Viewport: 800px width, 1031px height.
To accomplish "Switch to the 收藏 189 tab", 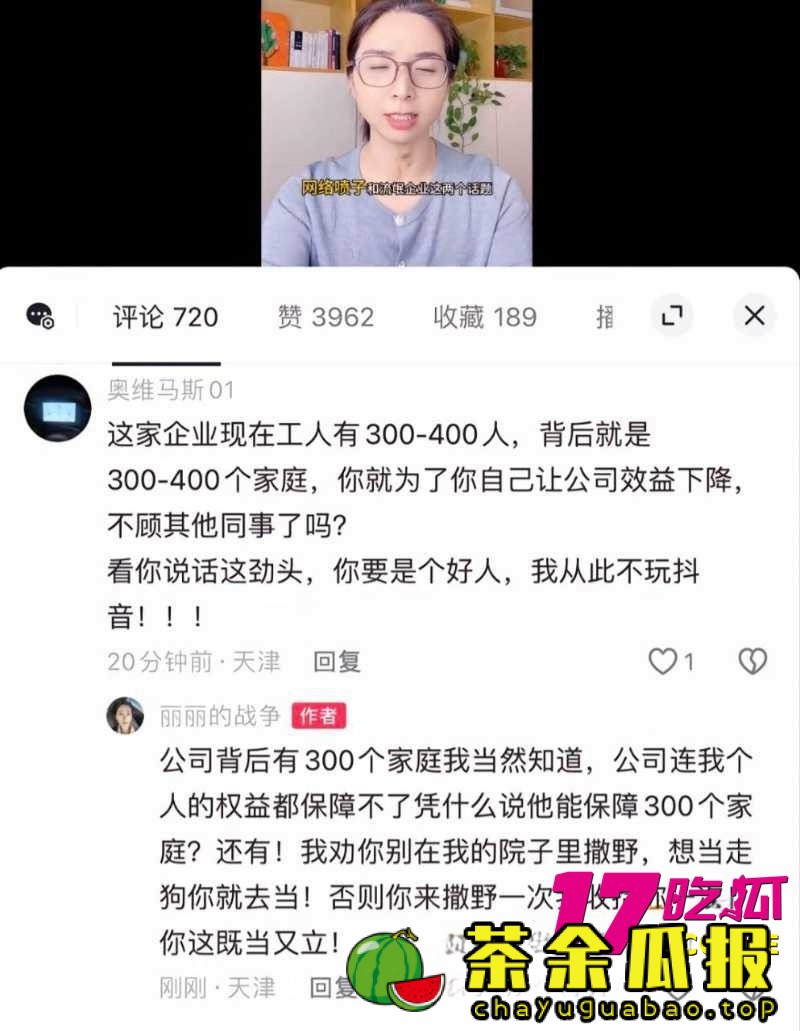I will 485,317.
